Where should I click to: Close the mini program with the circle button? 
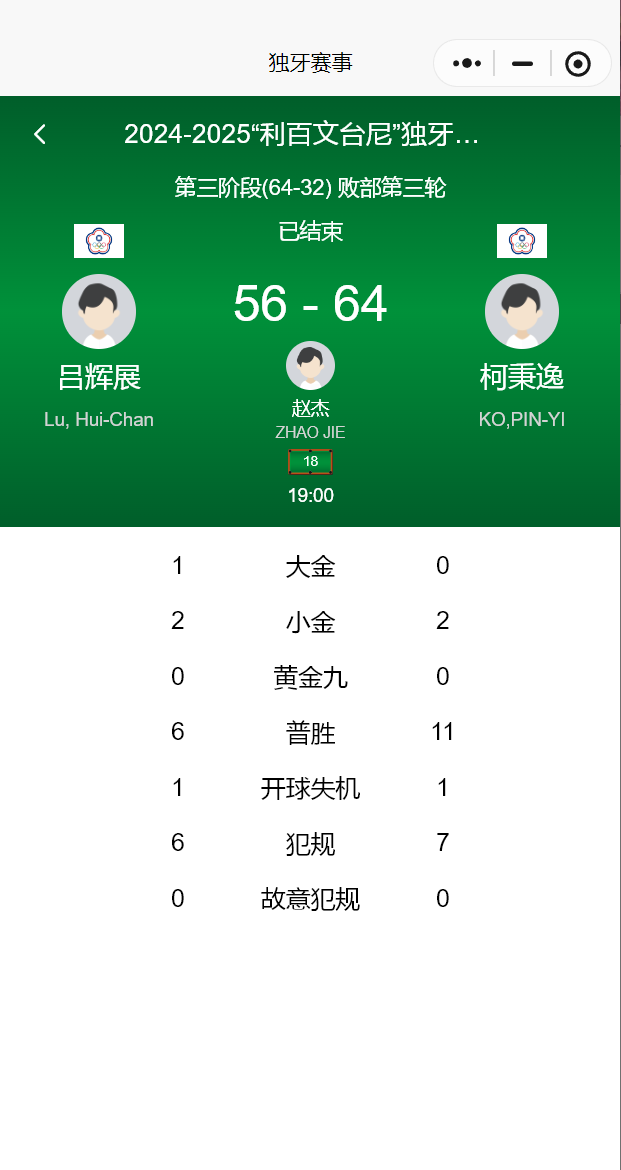click(578, 64)
